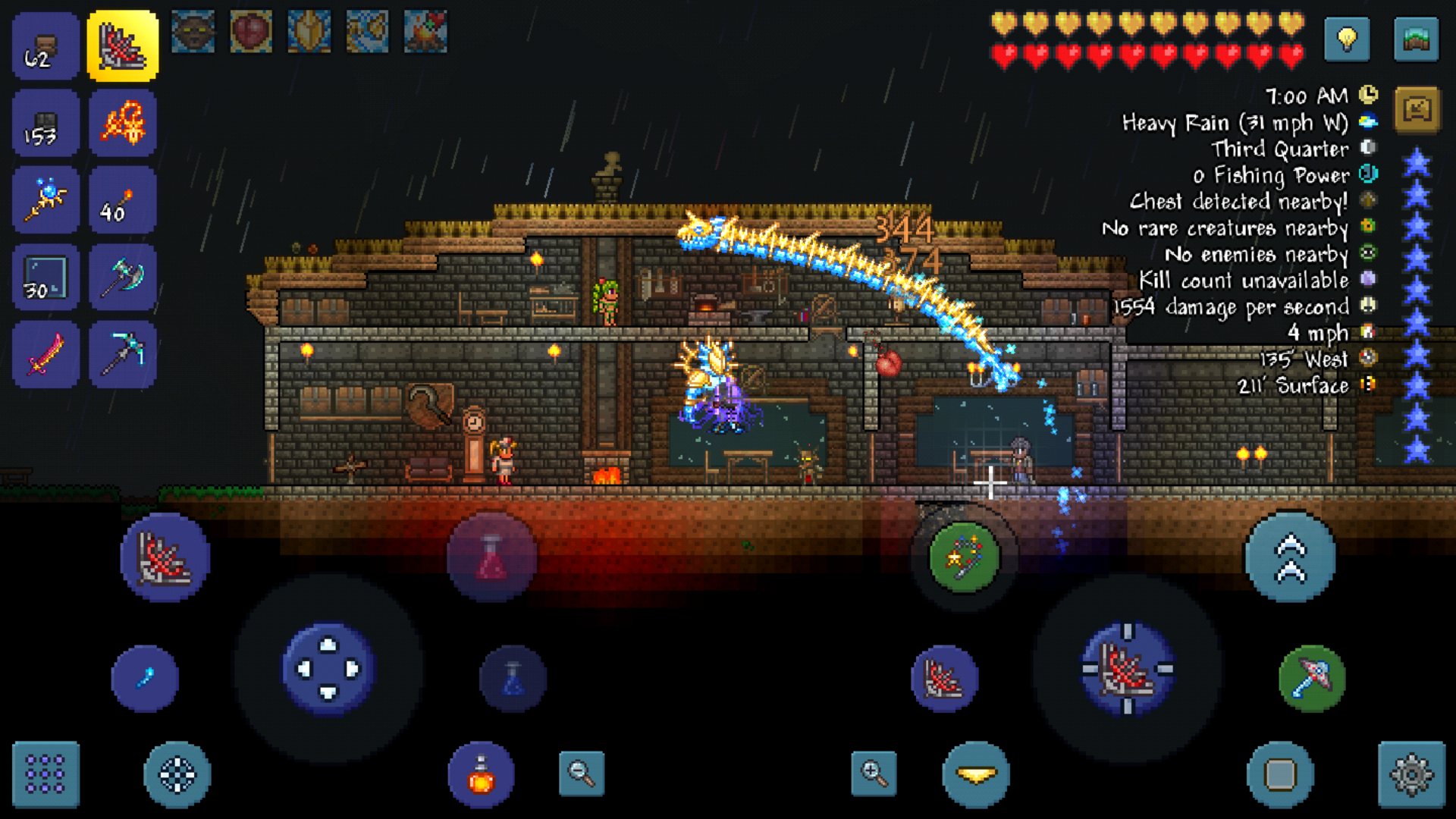Use the orange buff potion button

tap(481, 774)
